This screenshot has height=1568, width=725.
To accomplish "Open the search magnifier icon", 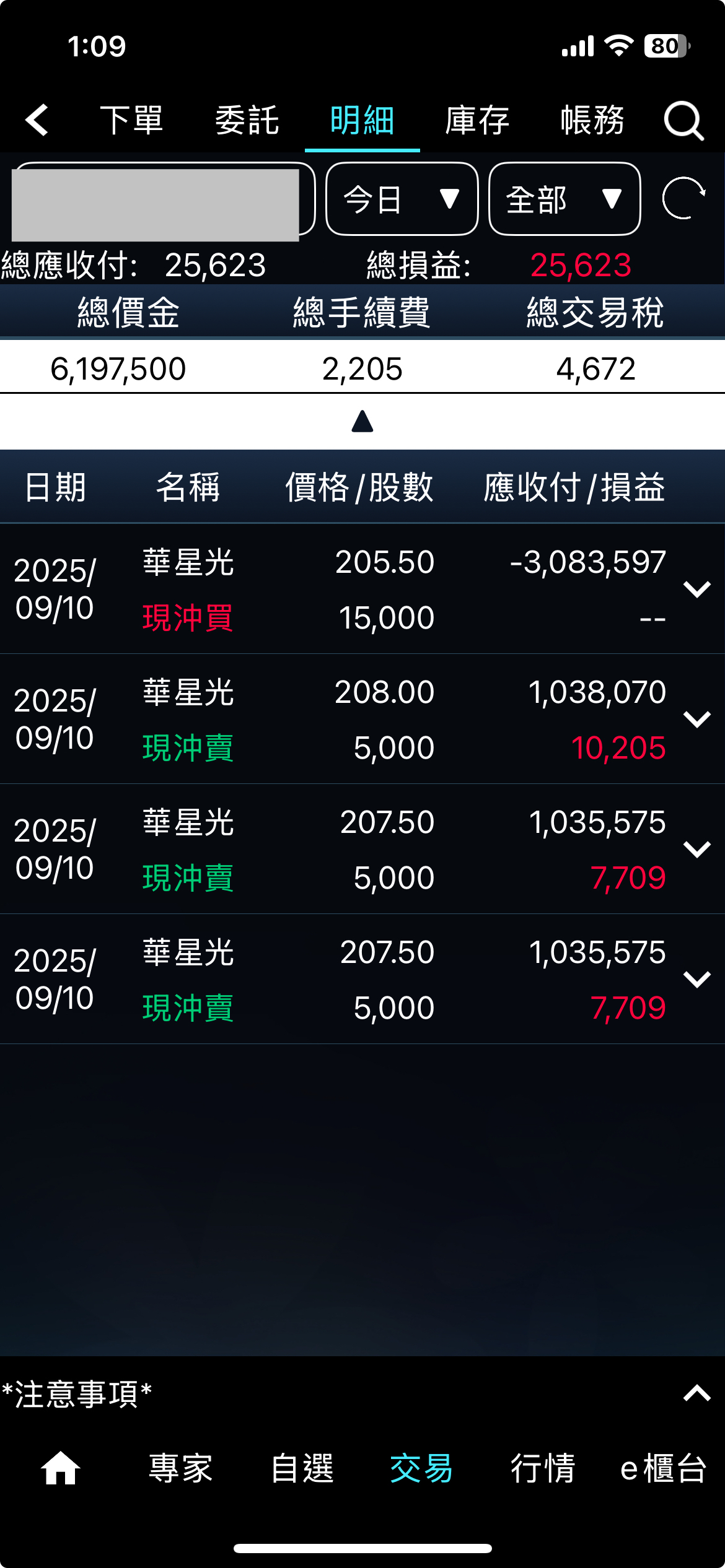I will pos(683,120).
